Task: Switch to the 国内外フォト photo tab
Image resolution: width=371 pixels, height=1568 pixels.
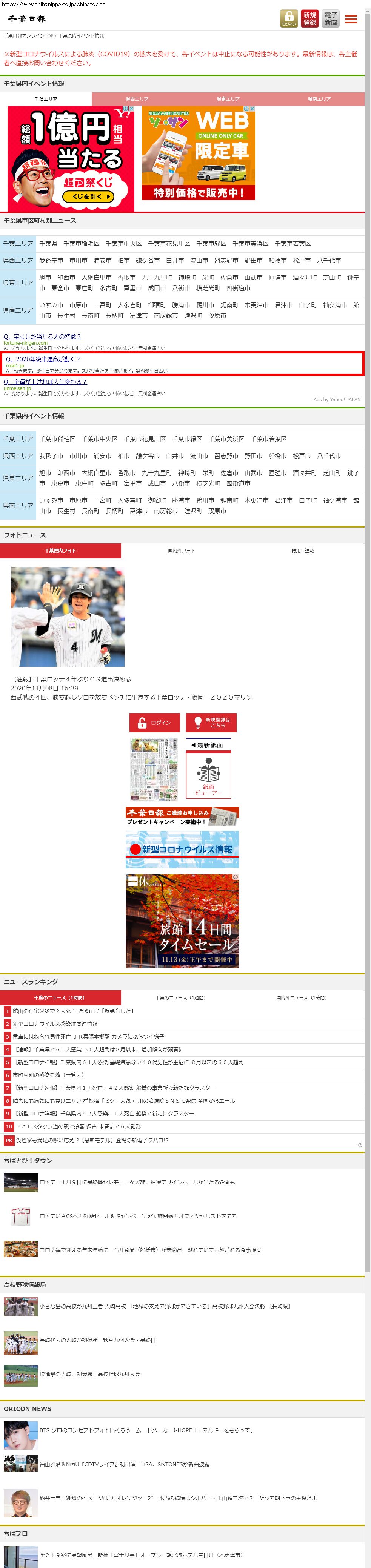Action: click(x=182, y=551)
